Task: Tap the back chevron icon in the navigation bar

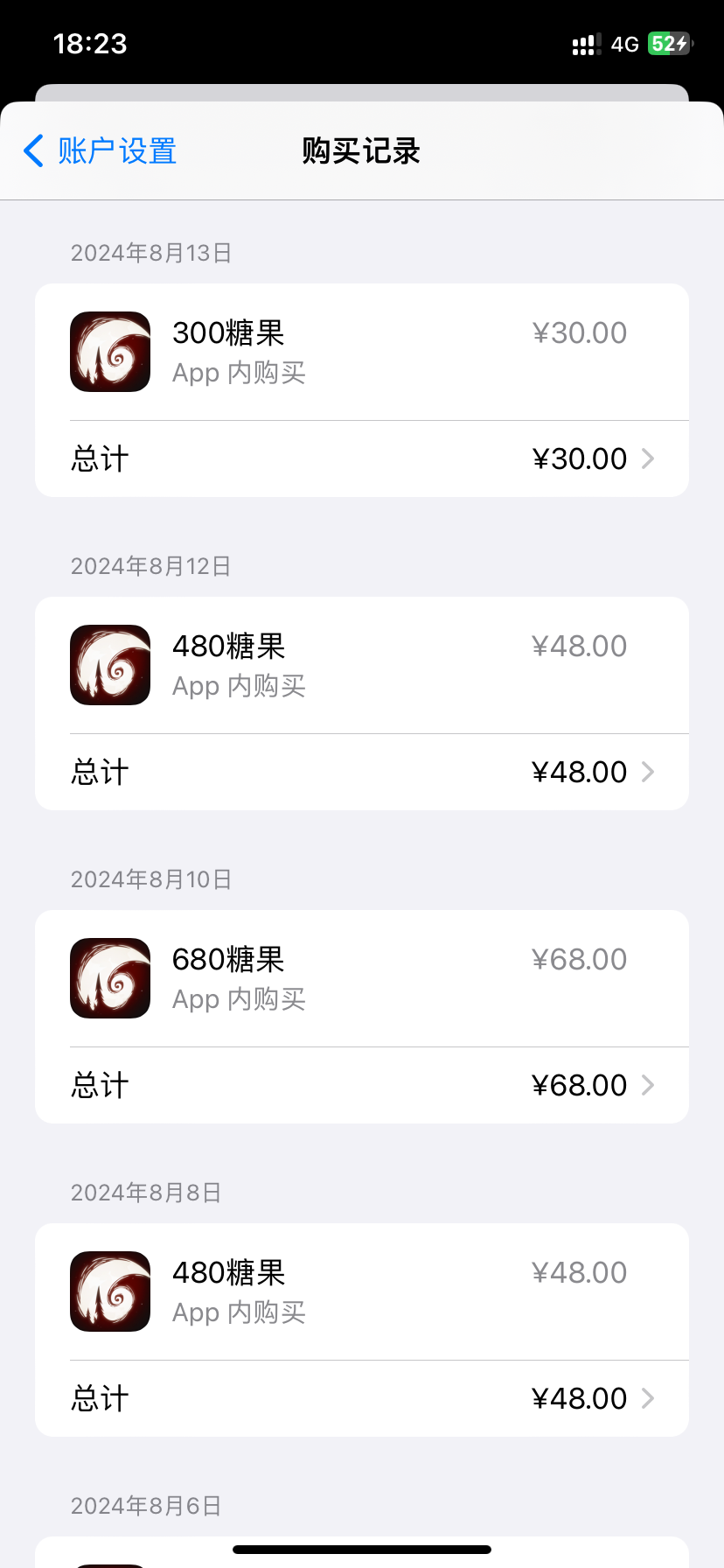Action: (x=32, y=150)
